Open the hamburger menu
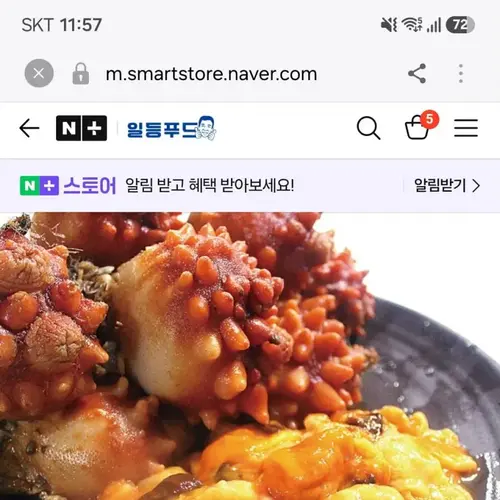The width and height of the screenshot is (500, 500). tap(466, 128)
